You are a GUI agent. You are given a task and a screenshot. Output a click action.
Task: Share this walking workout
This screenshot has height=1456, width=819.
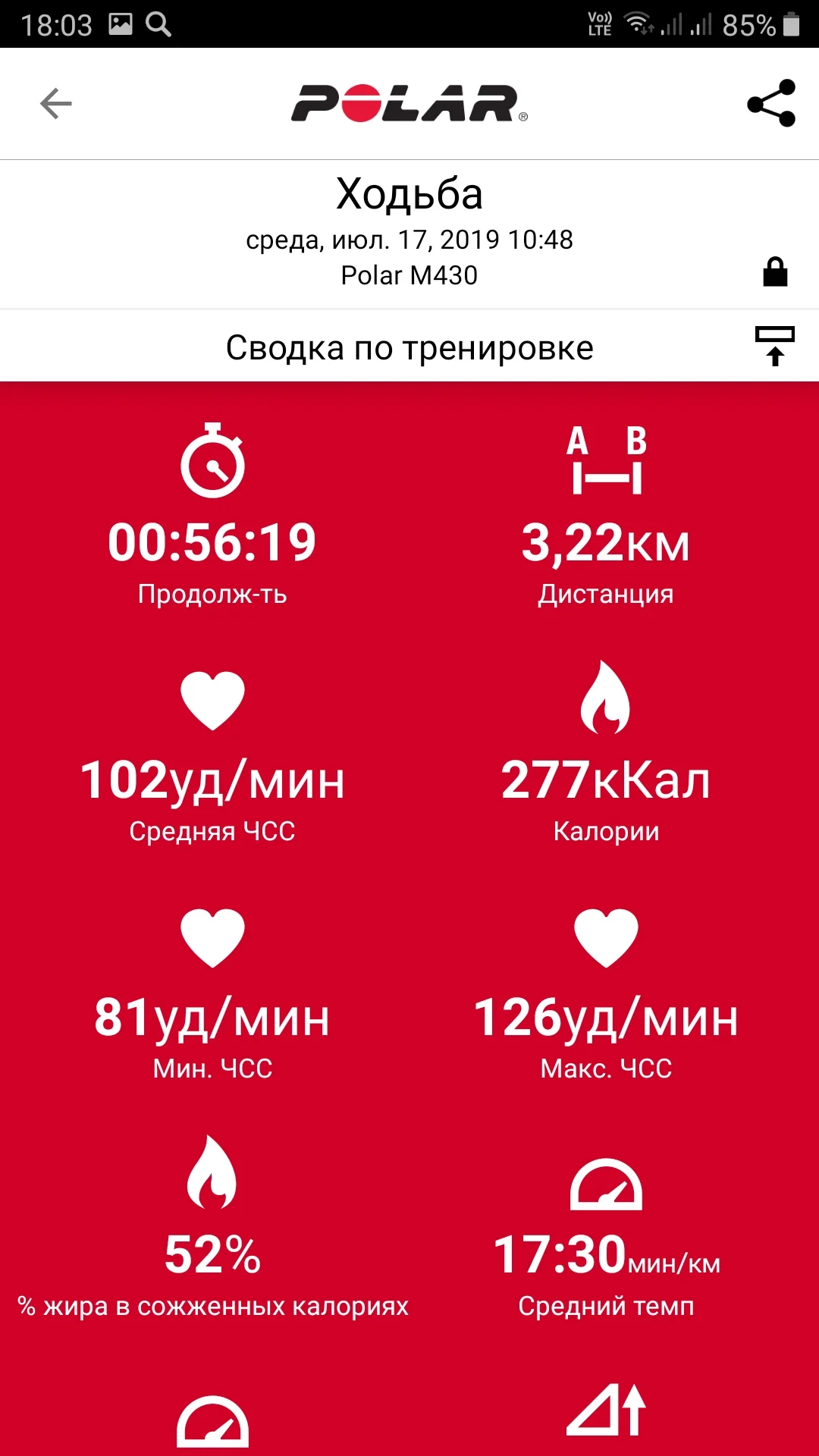tap(771, 103)
